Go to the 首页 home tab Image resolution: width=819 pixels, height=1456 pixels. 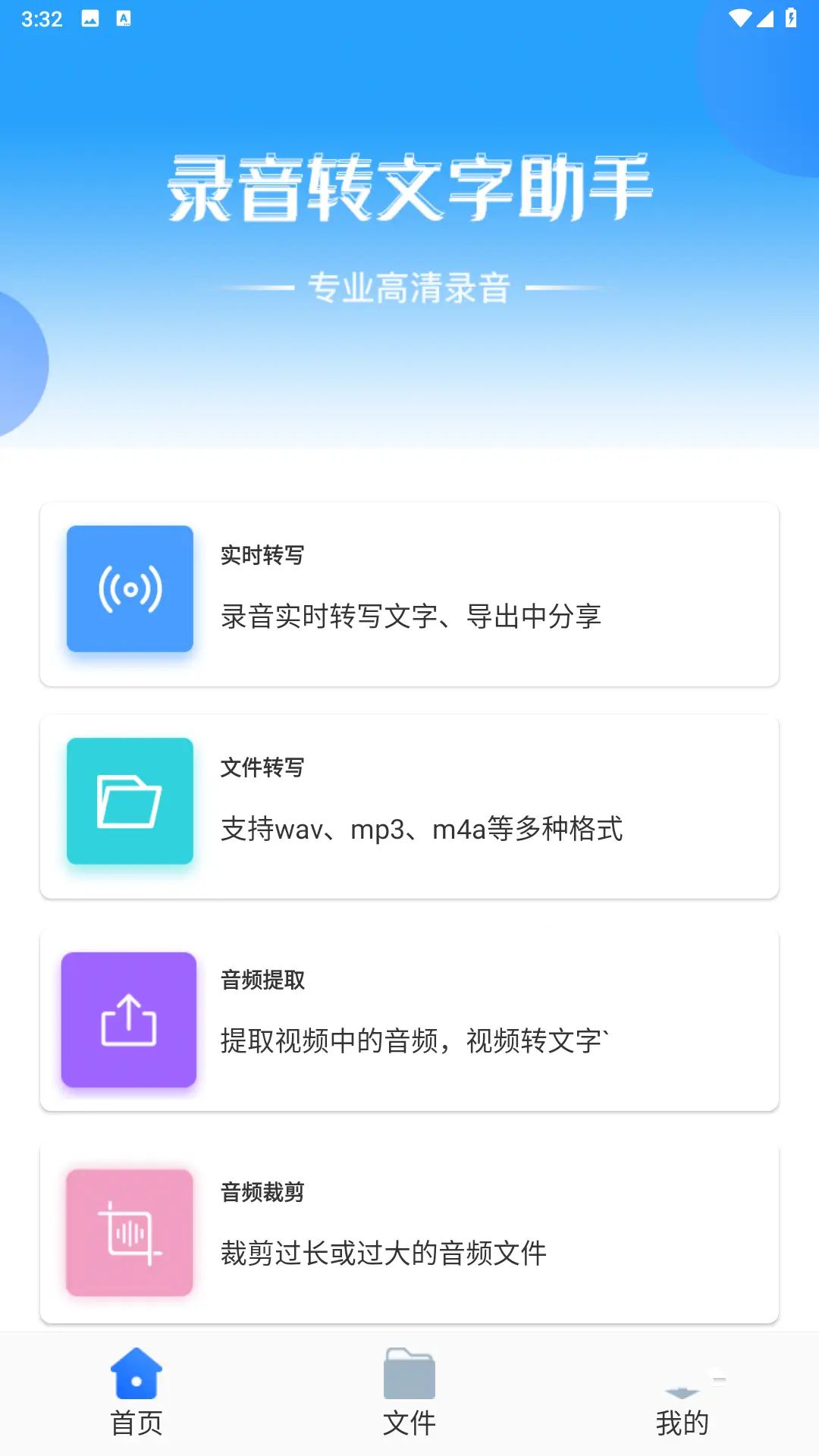tap(136, 1394)
